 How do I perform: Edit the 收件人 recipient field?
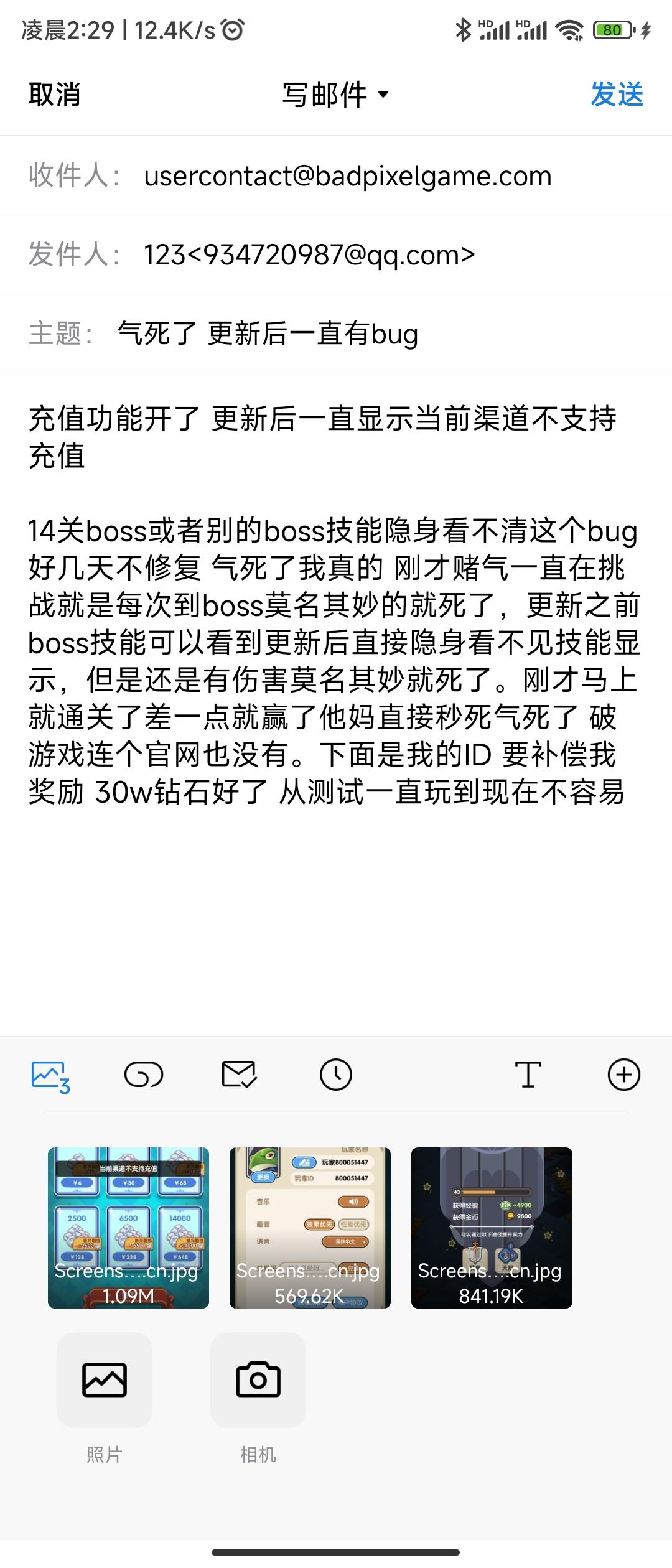(336, 176)
